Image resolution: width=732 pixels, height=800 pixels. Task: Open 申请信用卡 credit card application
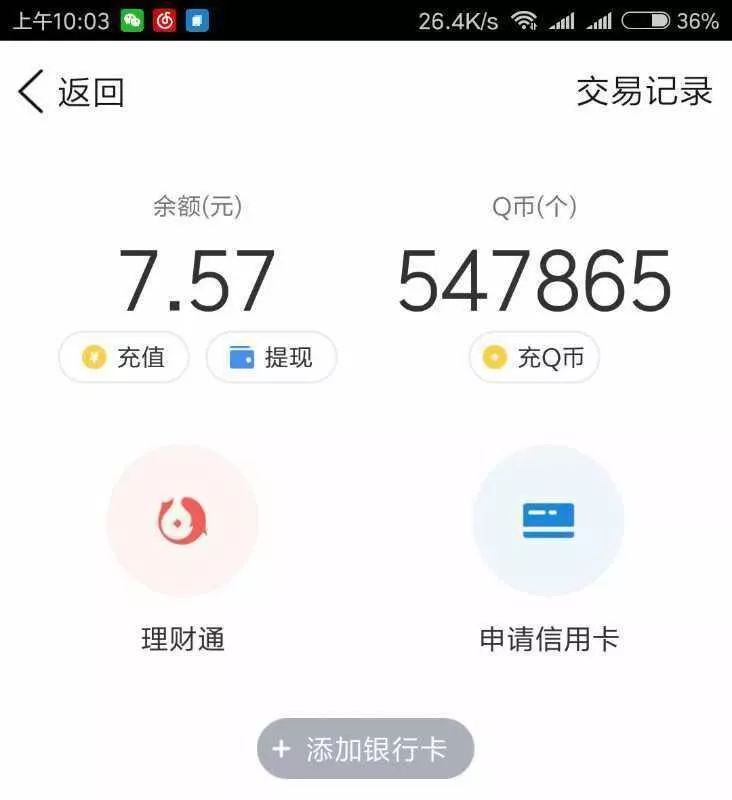tap(547, 639)
